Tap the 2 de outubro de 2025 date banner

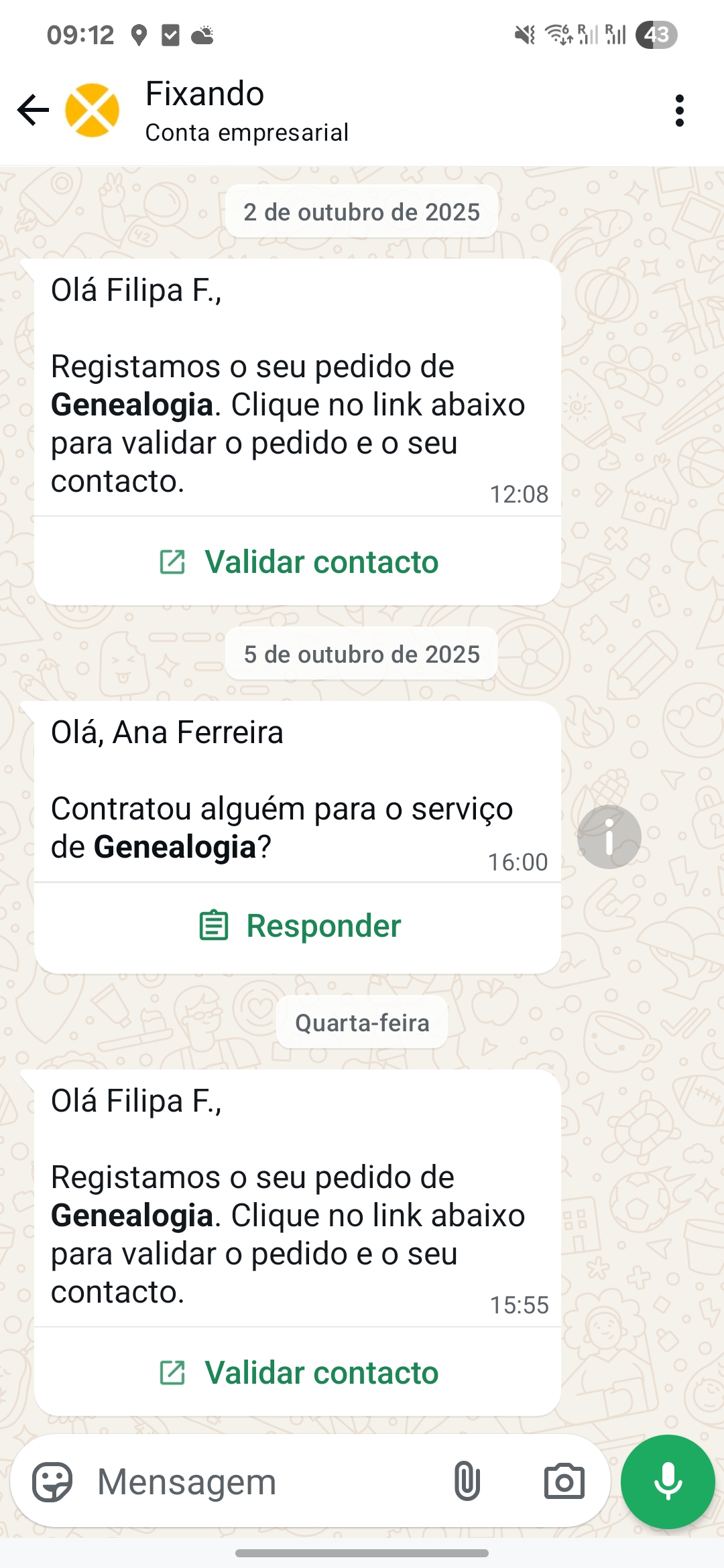coord(361,211)
